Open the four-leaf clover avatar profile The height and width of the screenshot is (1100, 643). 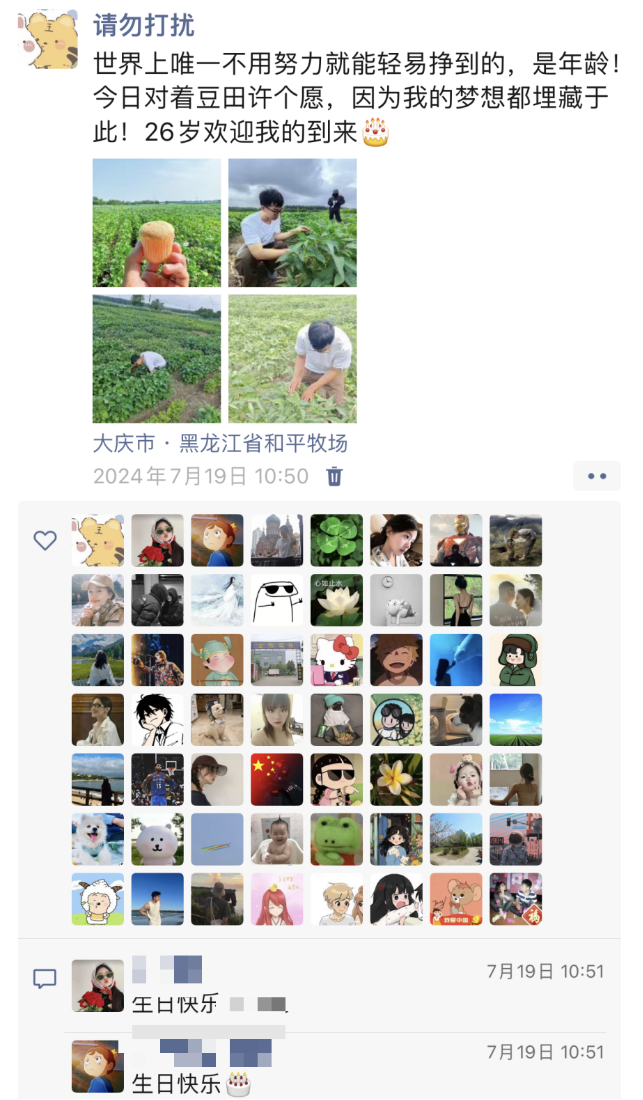336,541
